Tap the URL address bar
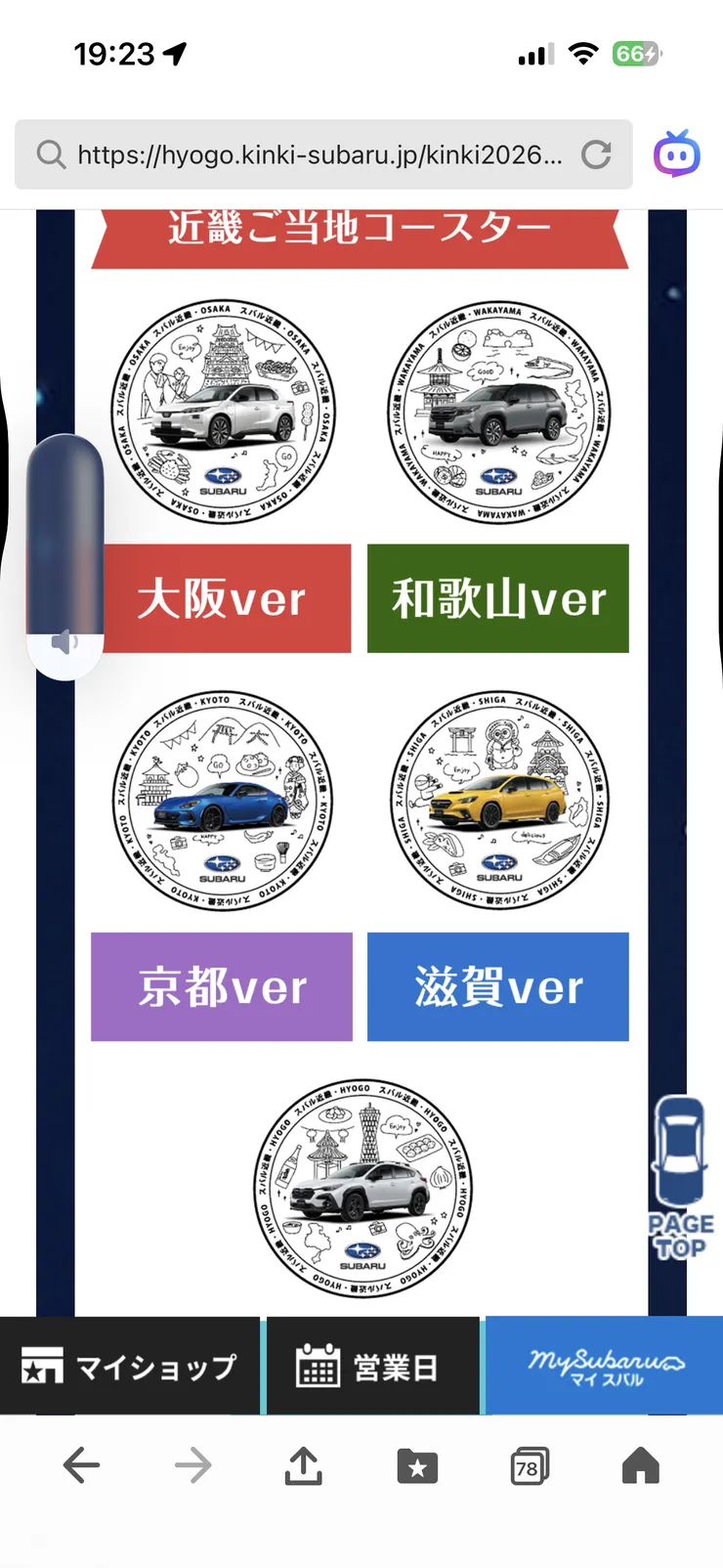723x1568 pixels. pyautogui.click(x=319, y=154)
